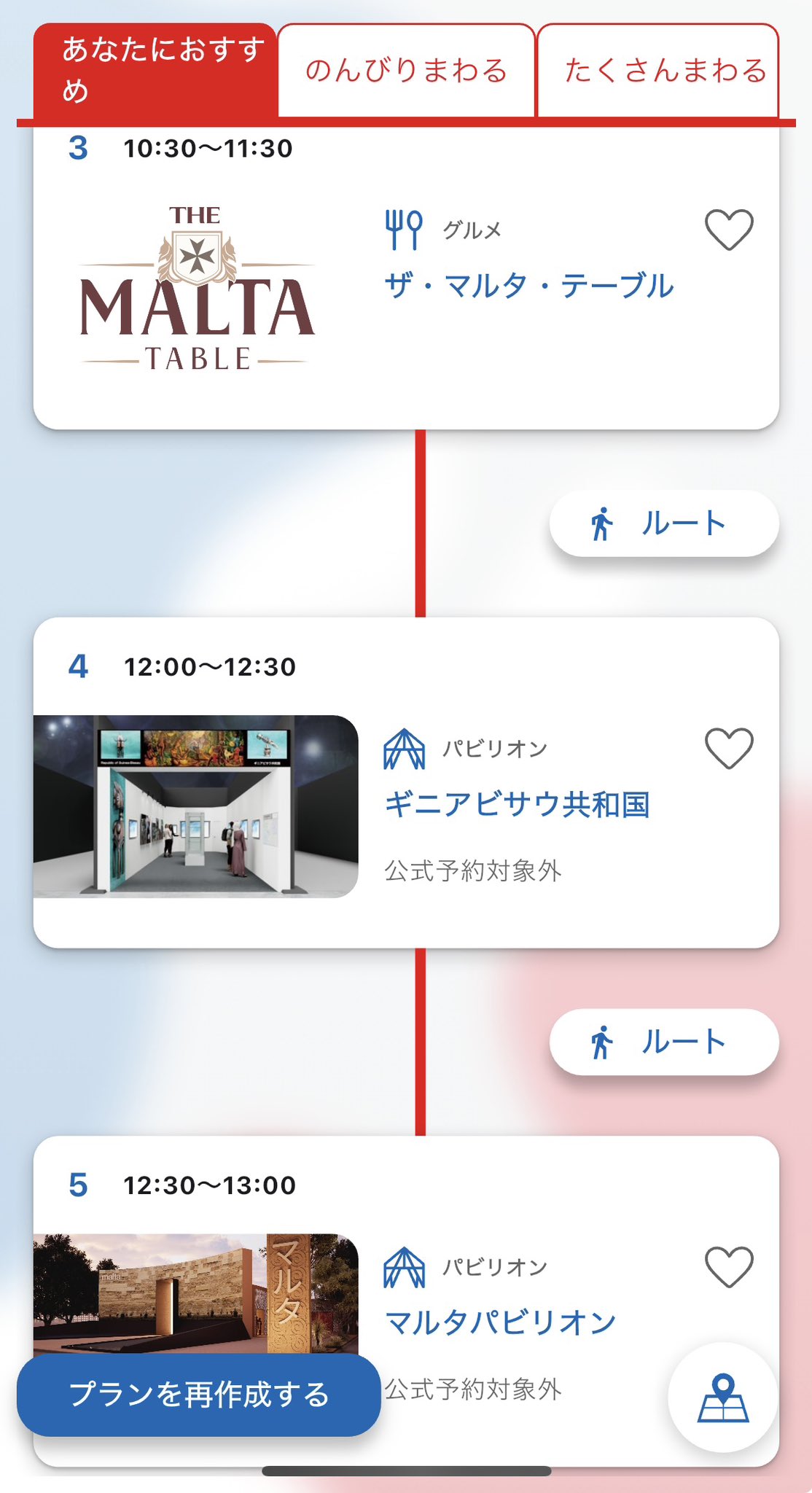Image resolution: width=812 pixels, height=1493 pixels.
Task: Open the ギニアビサウ共和国 pavilion card
Action: pyautogui.click(x=517, y=805)
